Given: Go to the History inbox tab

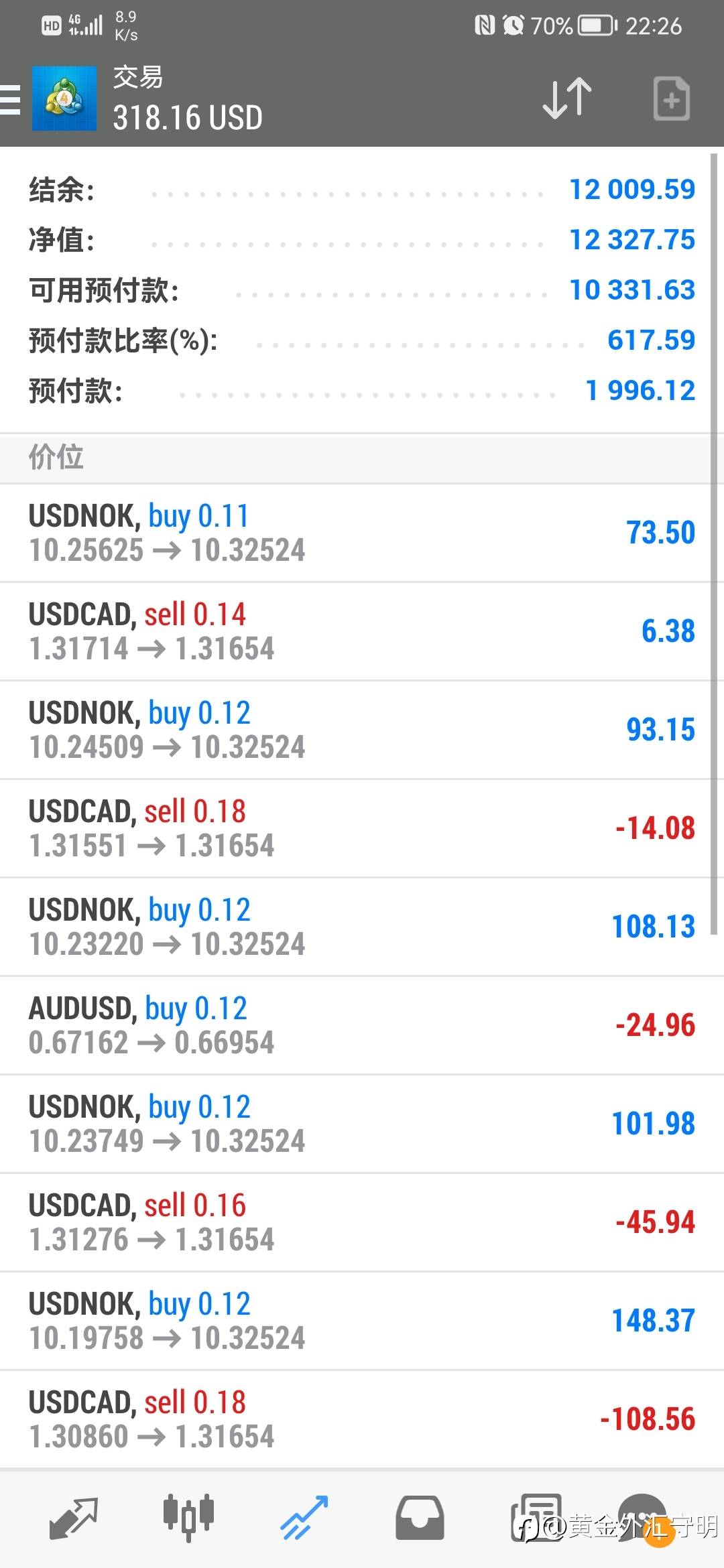Looking at the screenshot, I should (x=420, y=1518).
